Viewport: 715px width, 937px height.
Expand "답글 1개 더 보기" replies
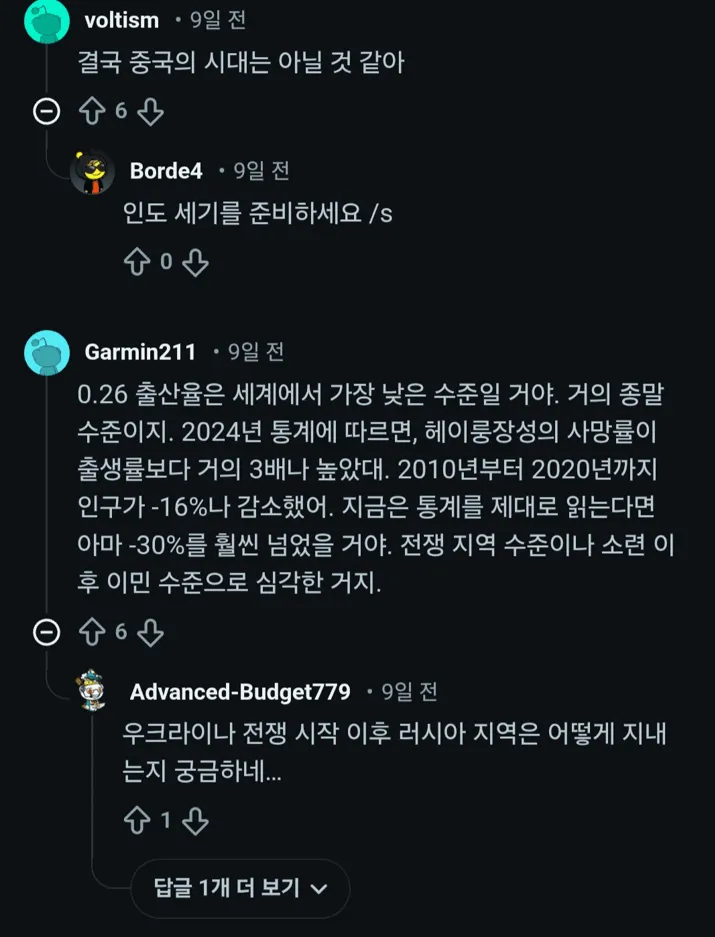tap(240, 888)
